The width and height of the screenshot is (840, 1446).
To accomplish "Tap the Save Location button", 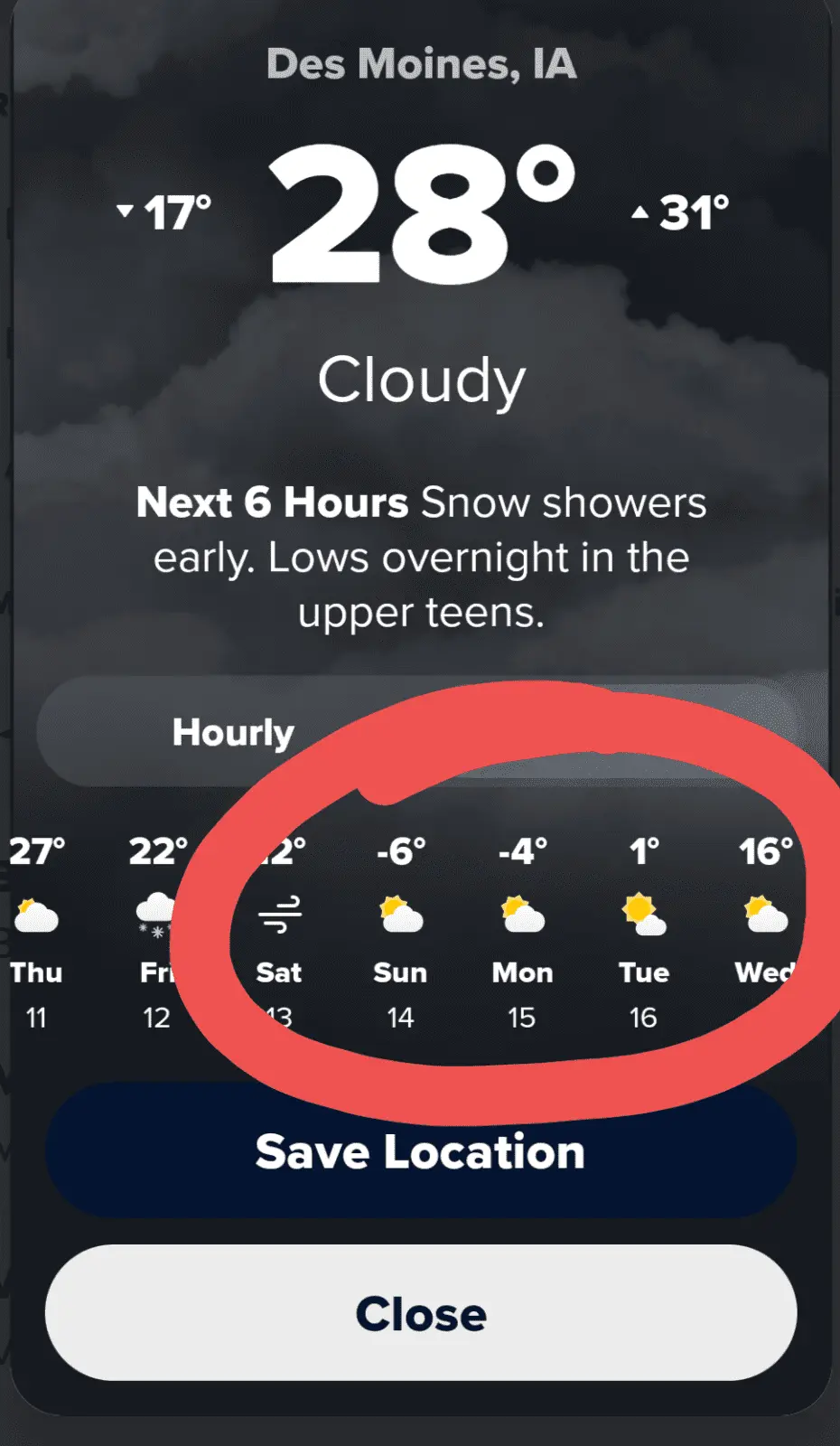I will coord(420,1153).
